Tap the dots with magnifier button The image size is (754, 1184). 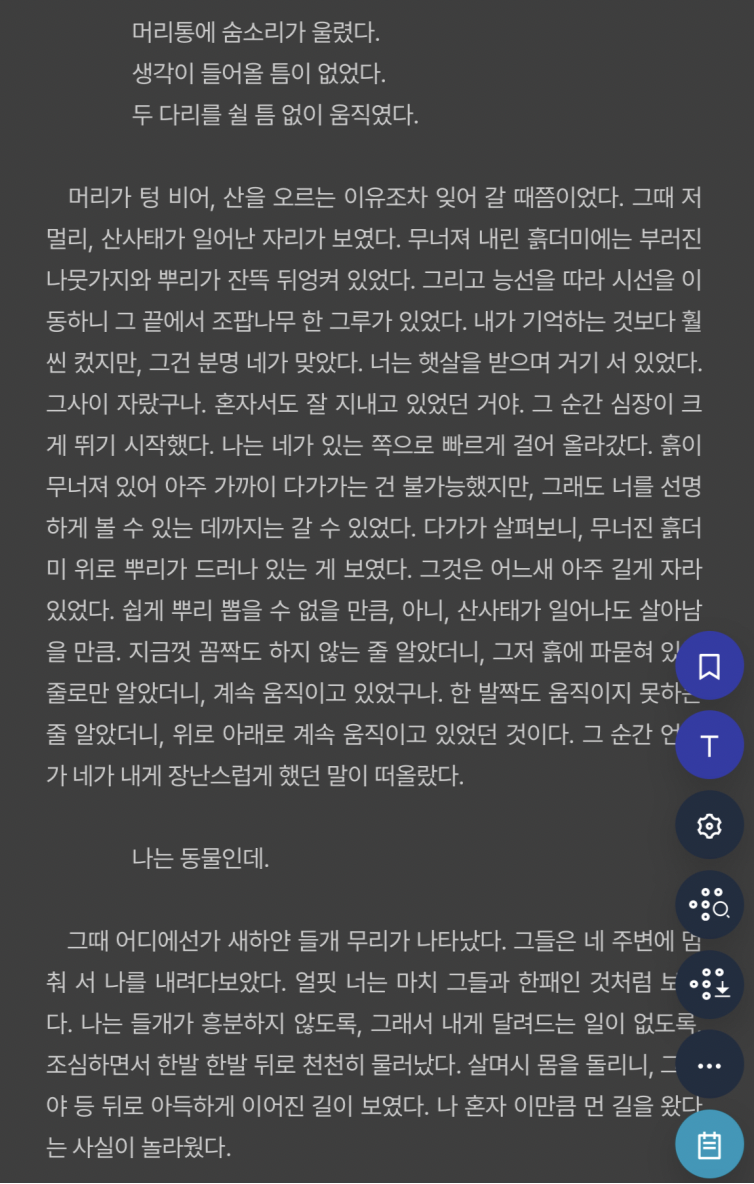709,905
